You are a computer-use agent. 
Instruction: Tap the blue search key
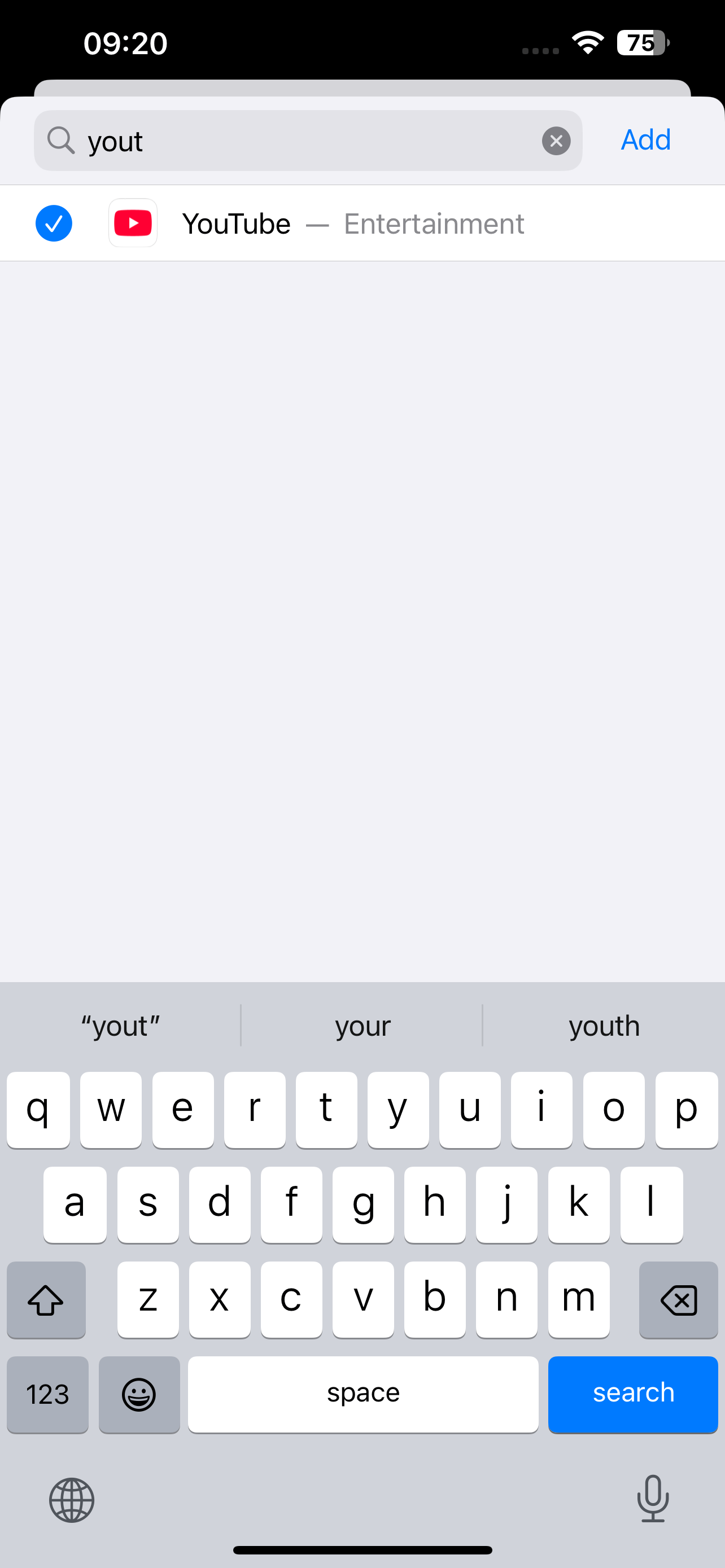point(632,1394)
